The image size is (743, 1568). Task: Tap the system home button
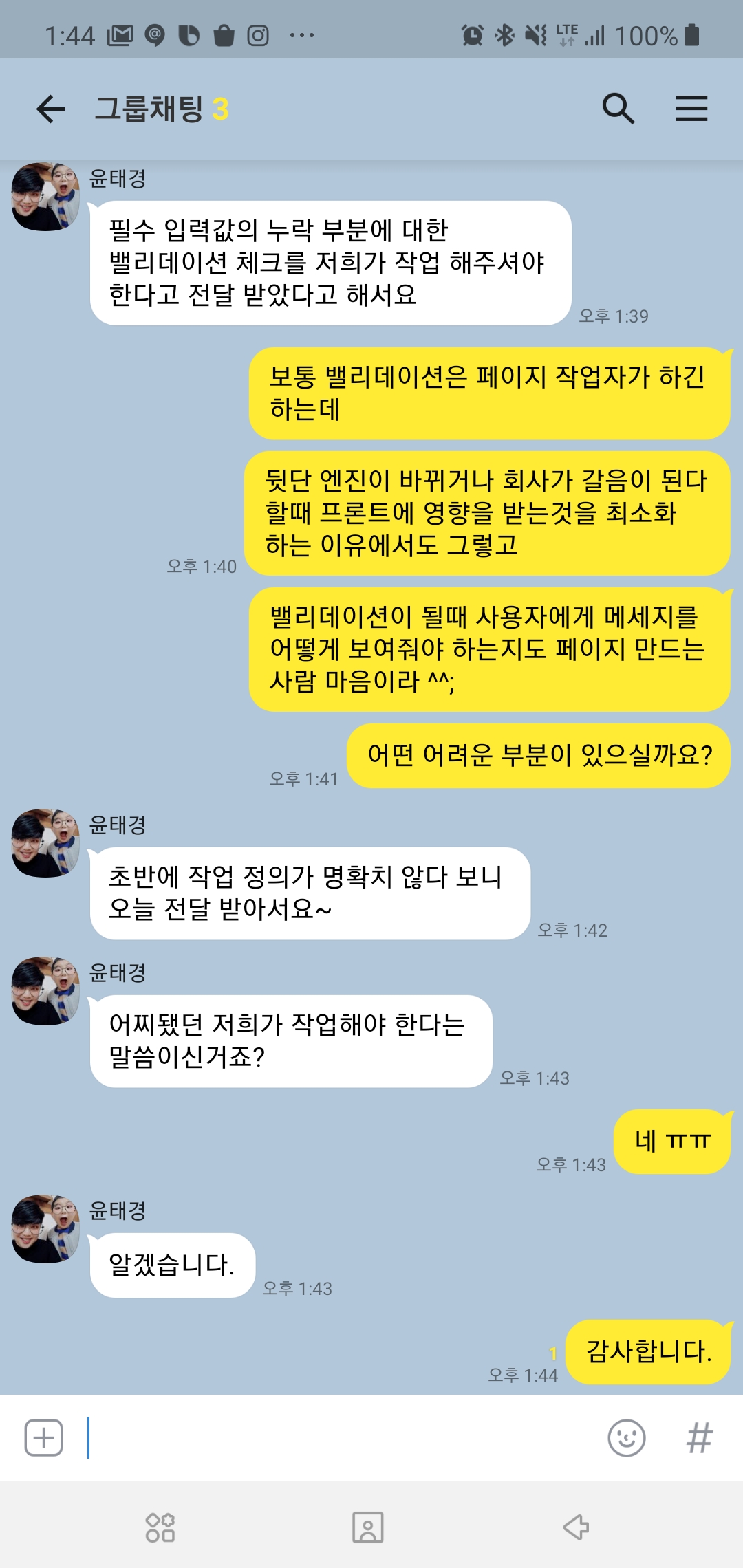[368, 1527]
